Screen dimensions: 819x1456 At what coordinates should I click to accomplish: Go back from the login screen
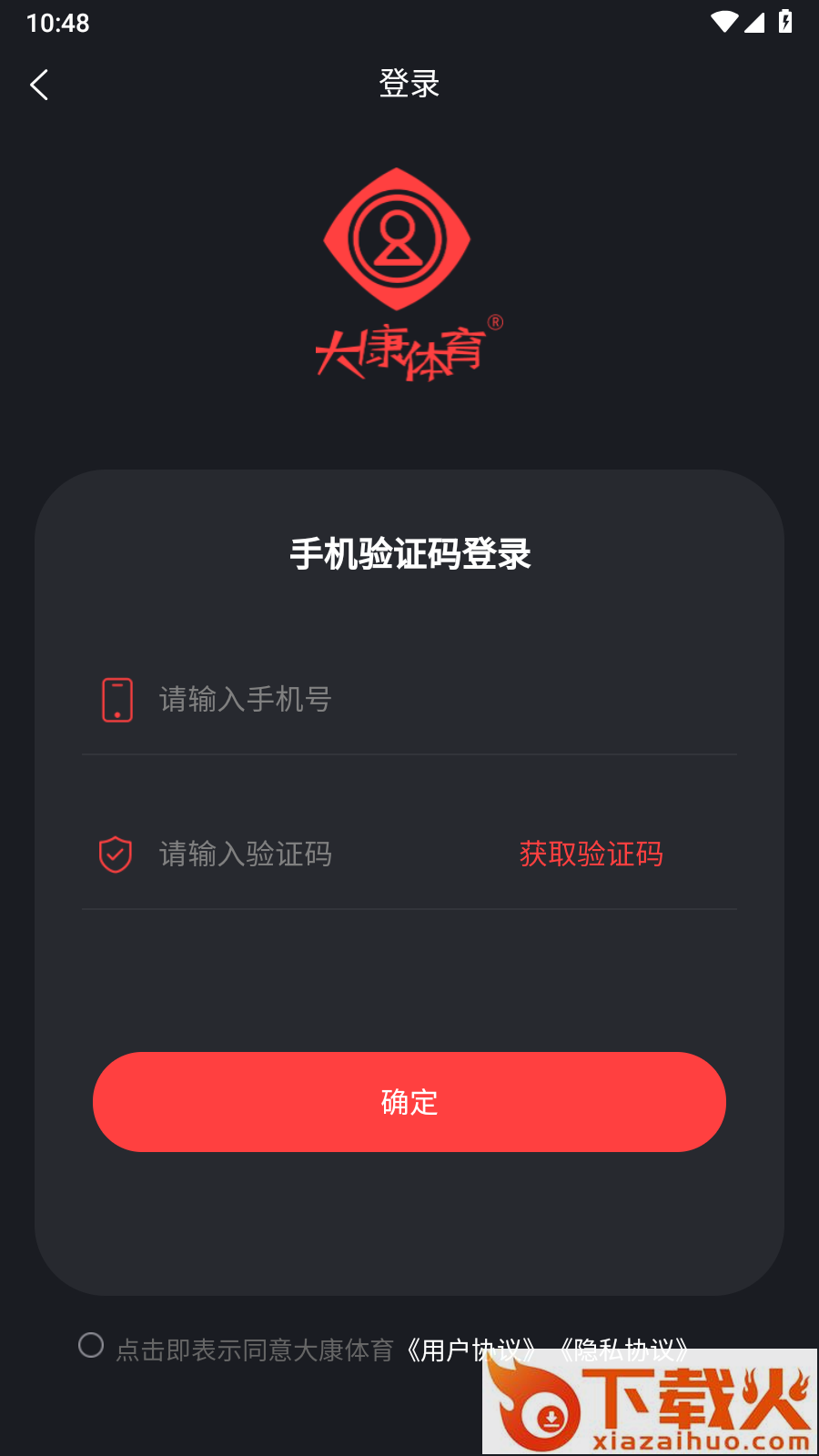tap(39, 86)
